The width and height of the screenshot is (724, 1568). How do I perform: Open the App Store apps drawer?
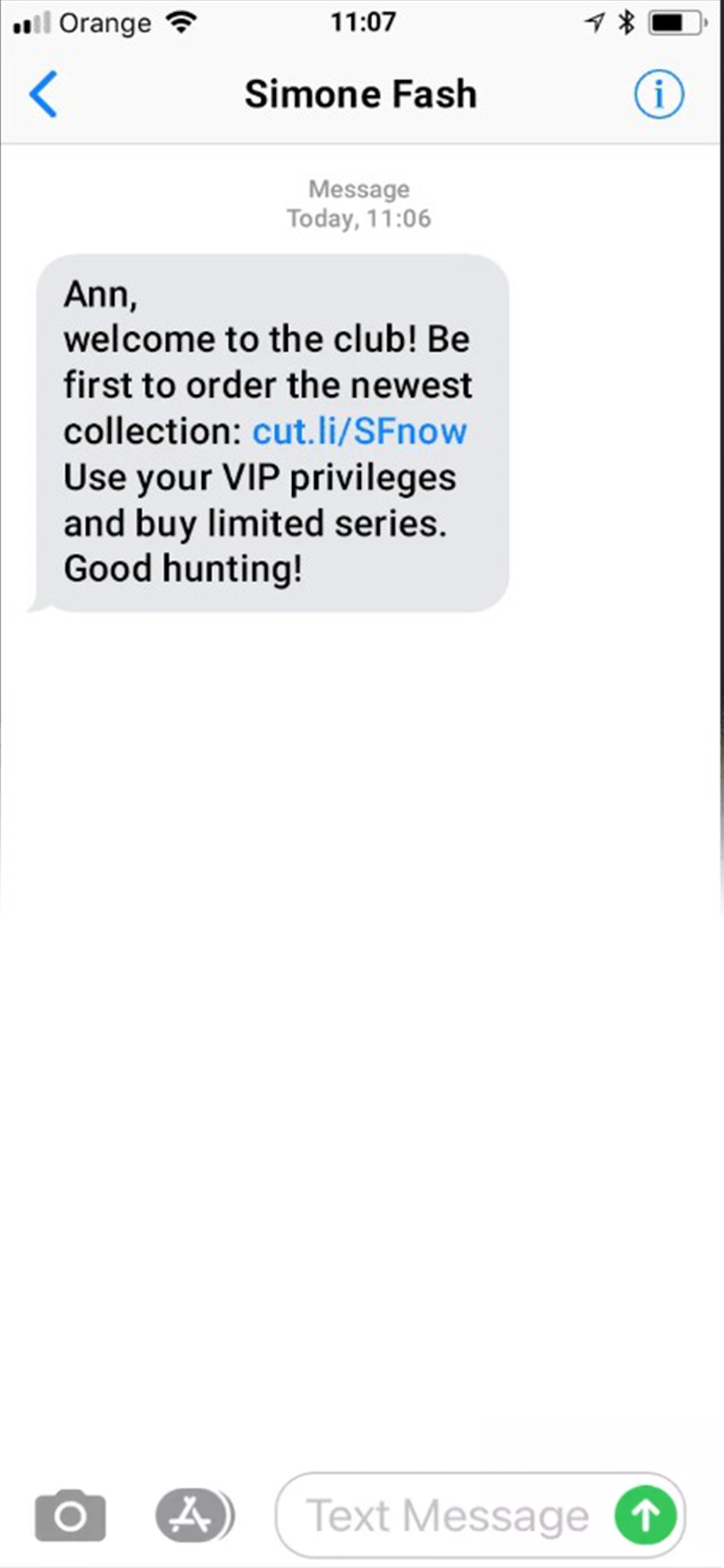[191, 1516]
